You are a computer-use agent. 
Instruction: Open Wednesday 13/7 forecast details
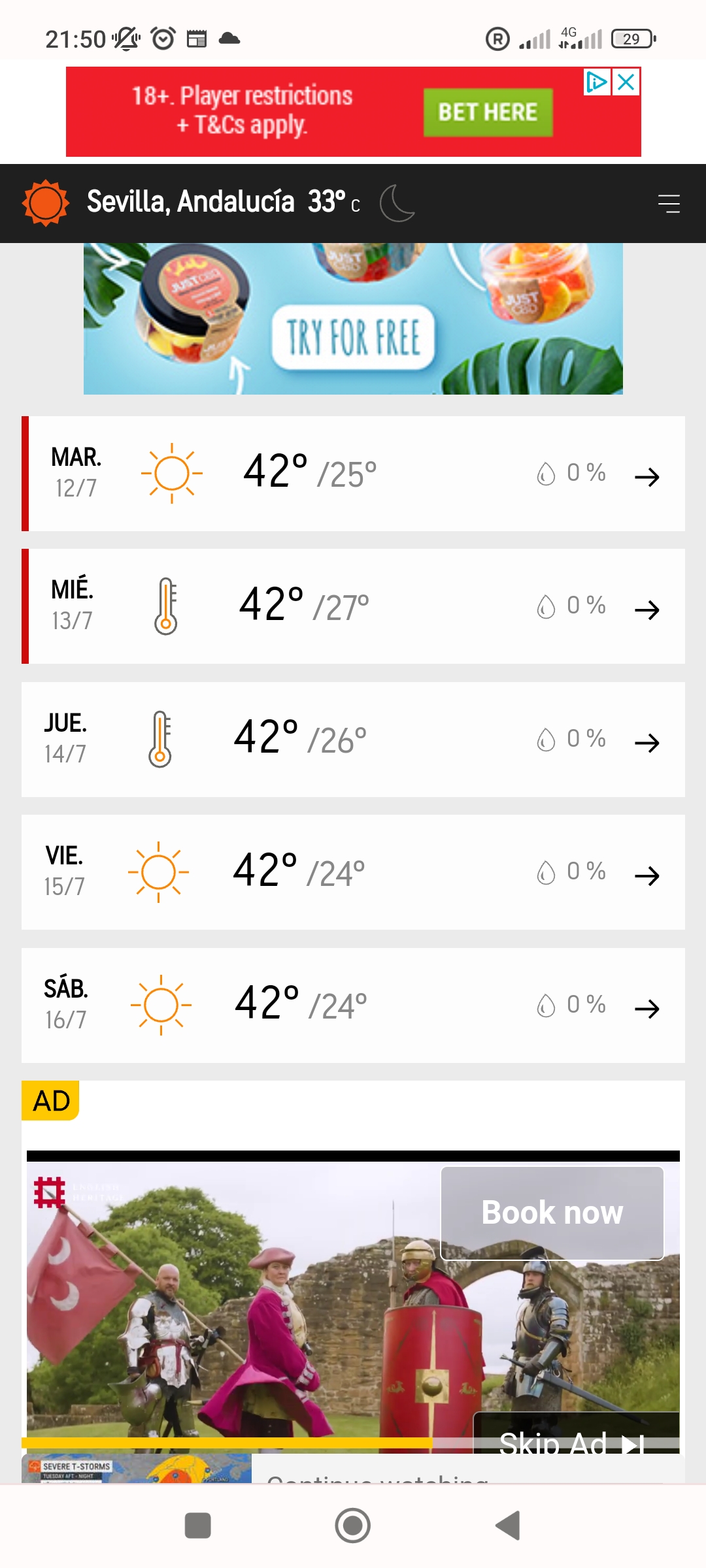[x=353, y=606]
